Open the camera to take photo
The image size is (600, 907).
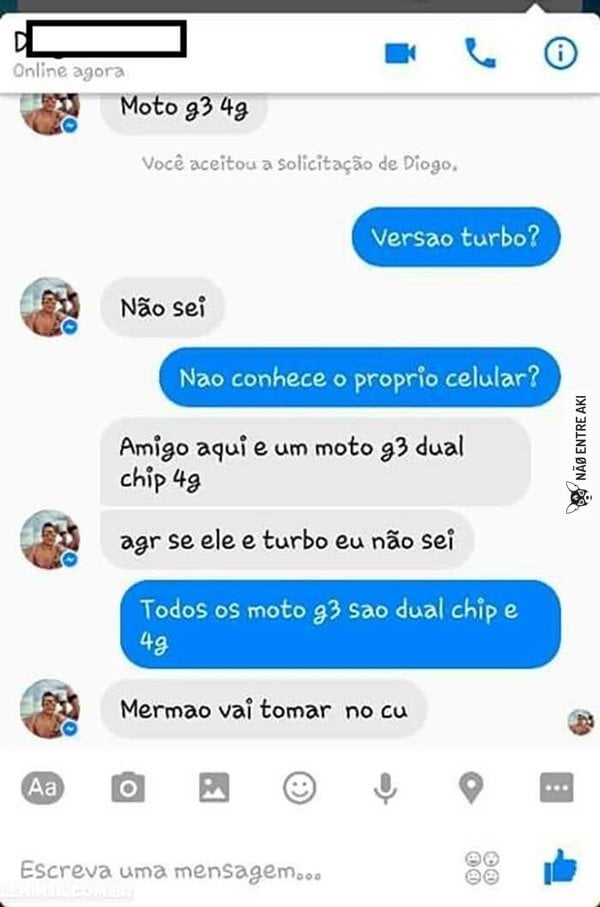click(x=128, y=788)
